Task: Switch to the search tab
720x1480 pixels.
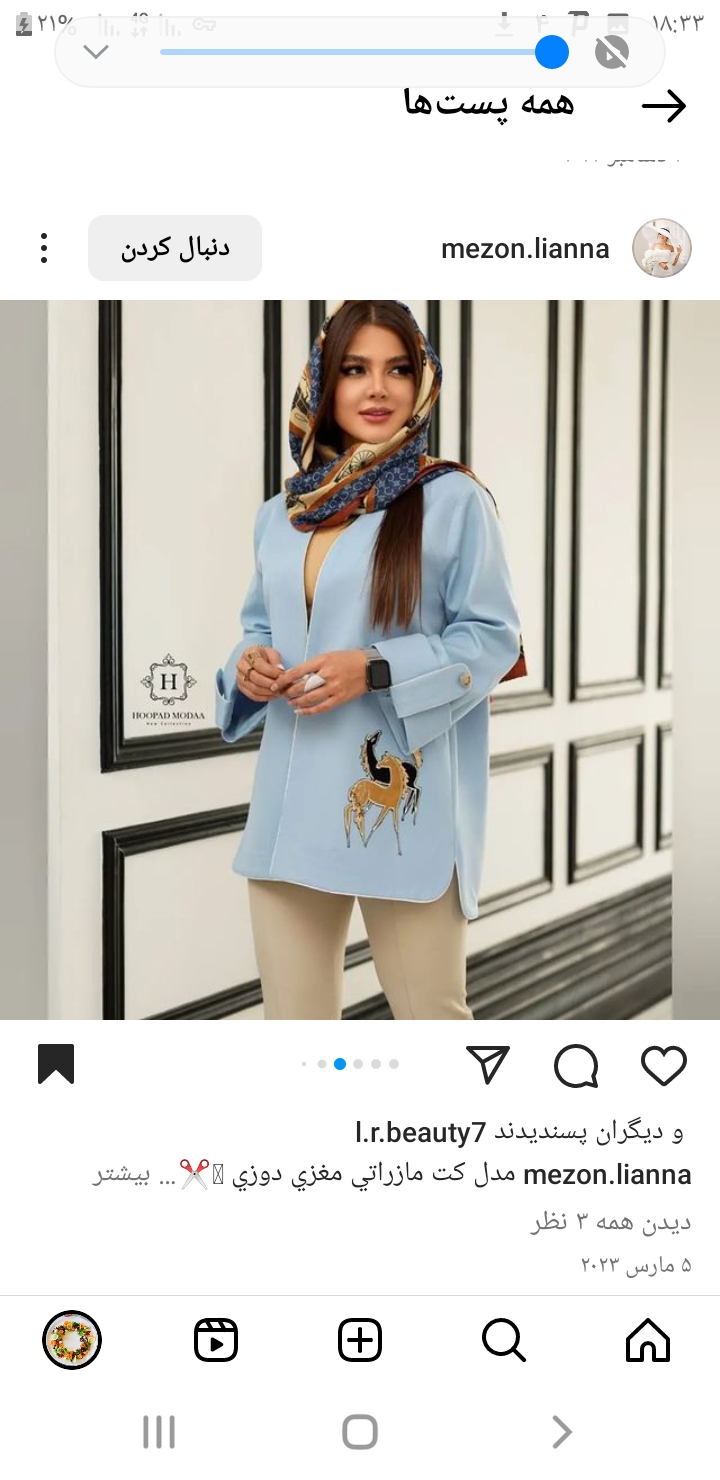Action: (x=503, y=1340)
